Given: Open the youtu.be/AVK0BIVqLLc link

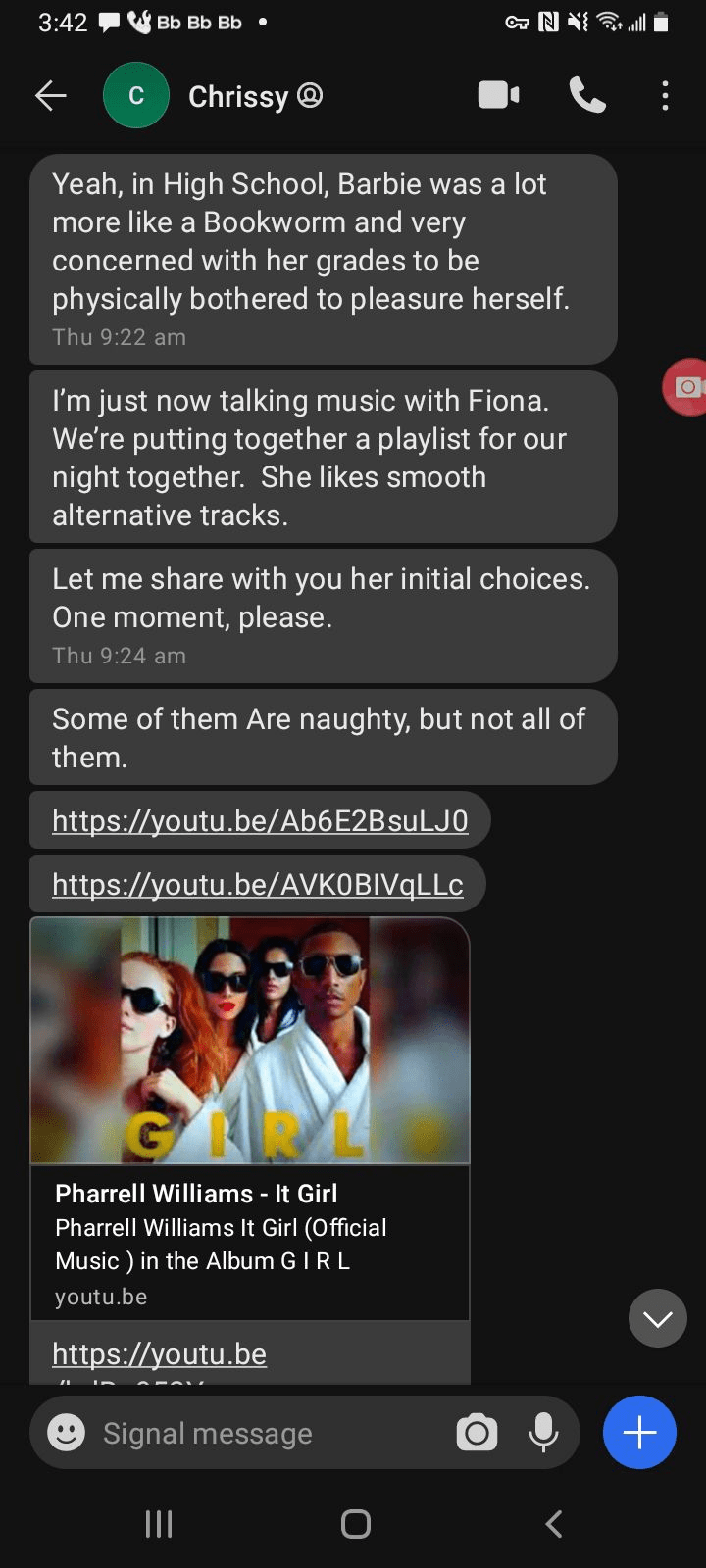Looking at the screenshot, I should 257,884.
